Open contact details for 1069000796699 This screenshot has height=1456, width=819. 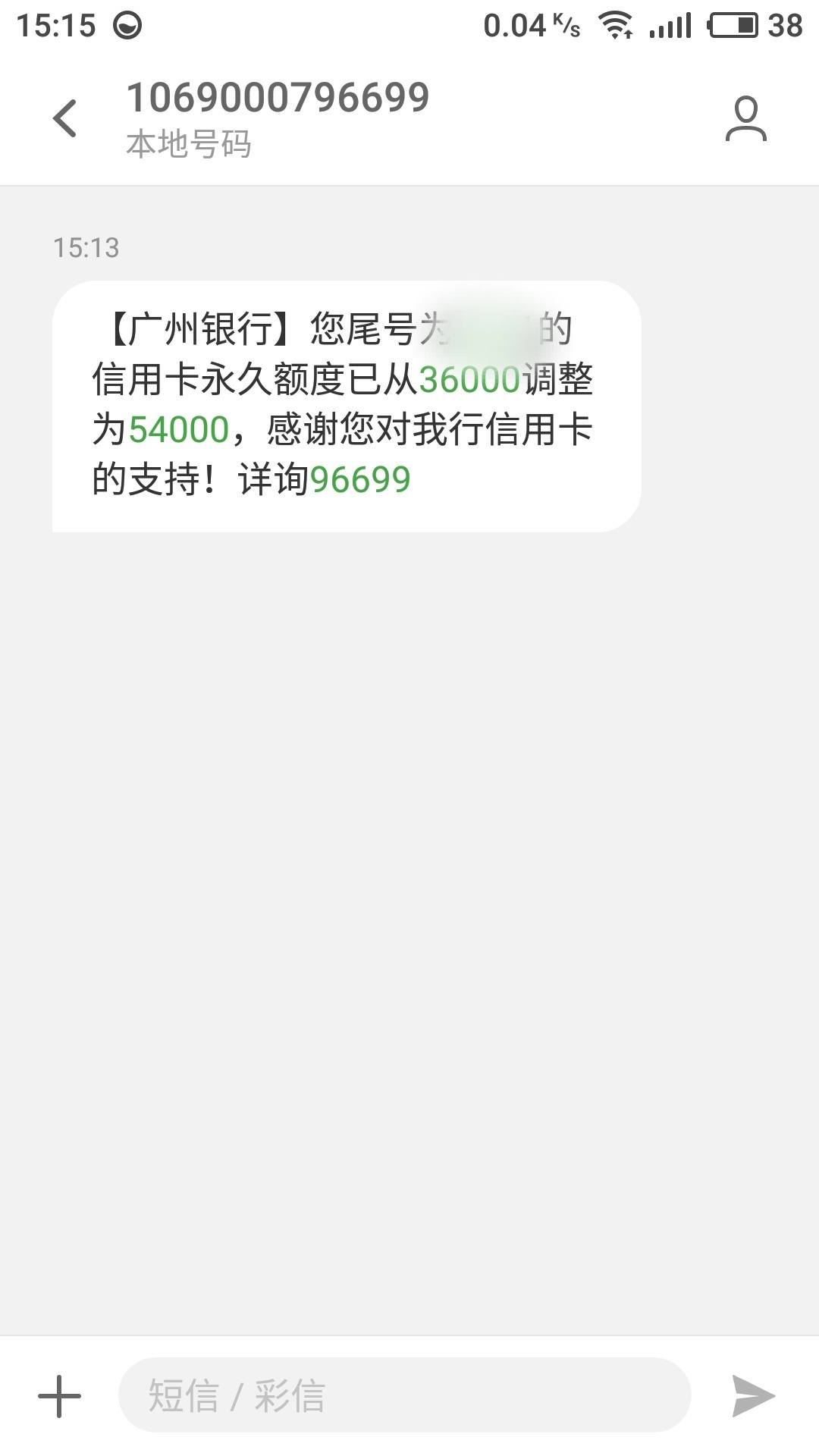coord(746,118)
